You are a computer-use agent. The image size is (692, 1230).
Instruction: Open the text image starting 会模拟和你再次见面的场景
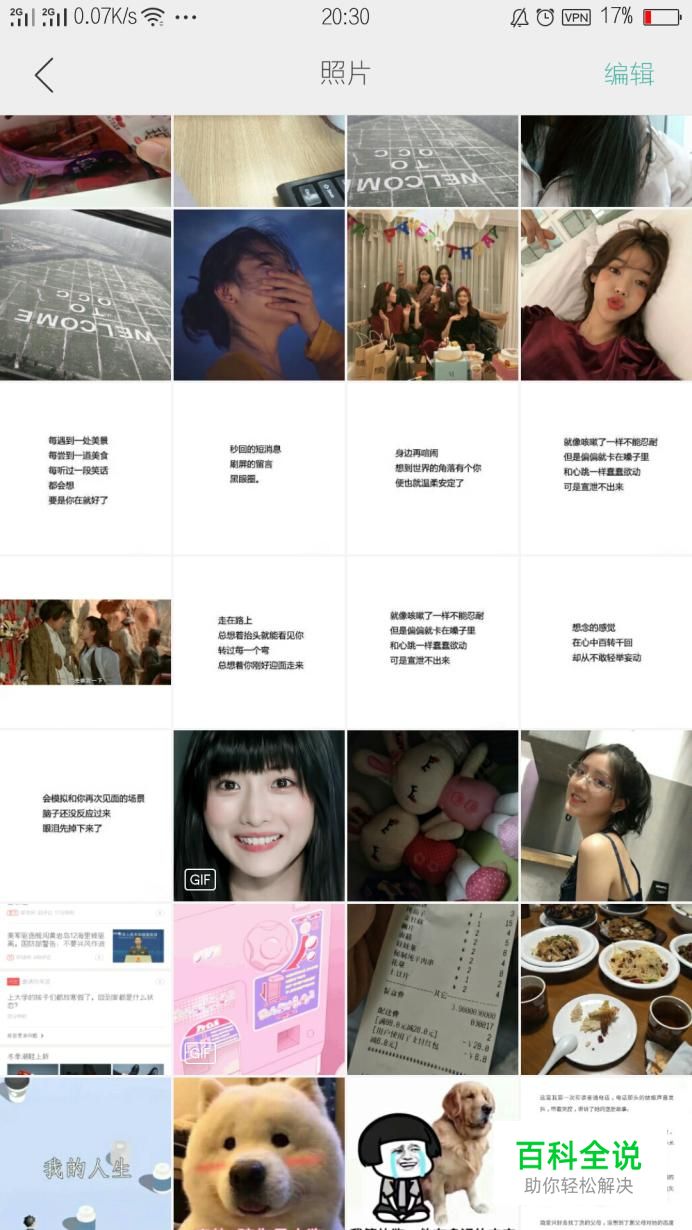(x=85, y=815)
